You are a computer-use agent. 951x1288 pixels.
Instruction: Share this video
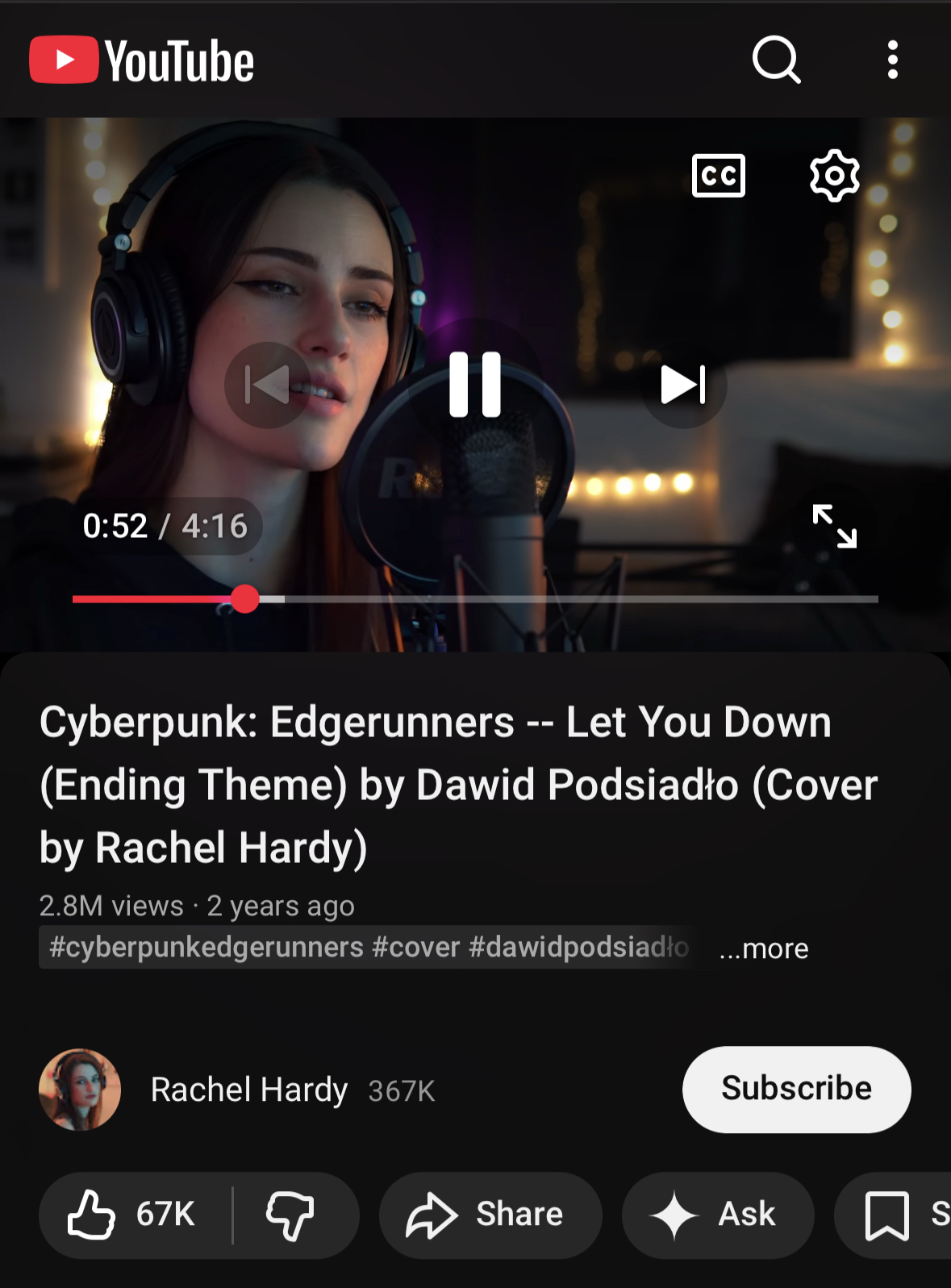click(489, 1215)
